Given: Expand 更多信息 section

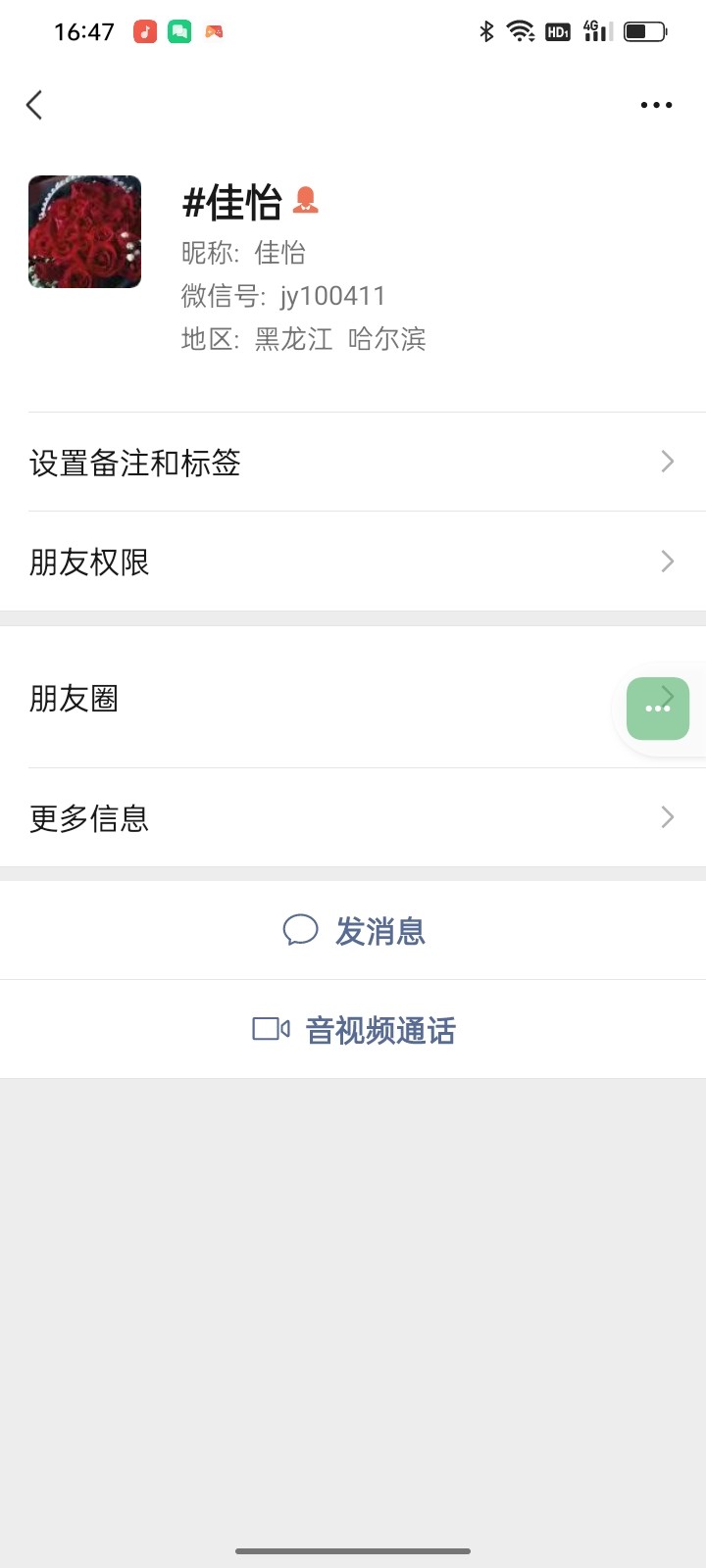Looking at the screenshot, I should 353,817.
